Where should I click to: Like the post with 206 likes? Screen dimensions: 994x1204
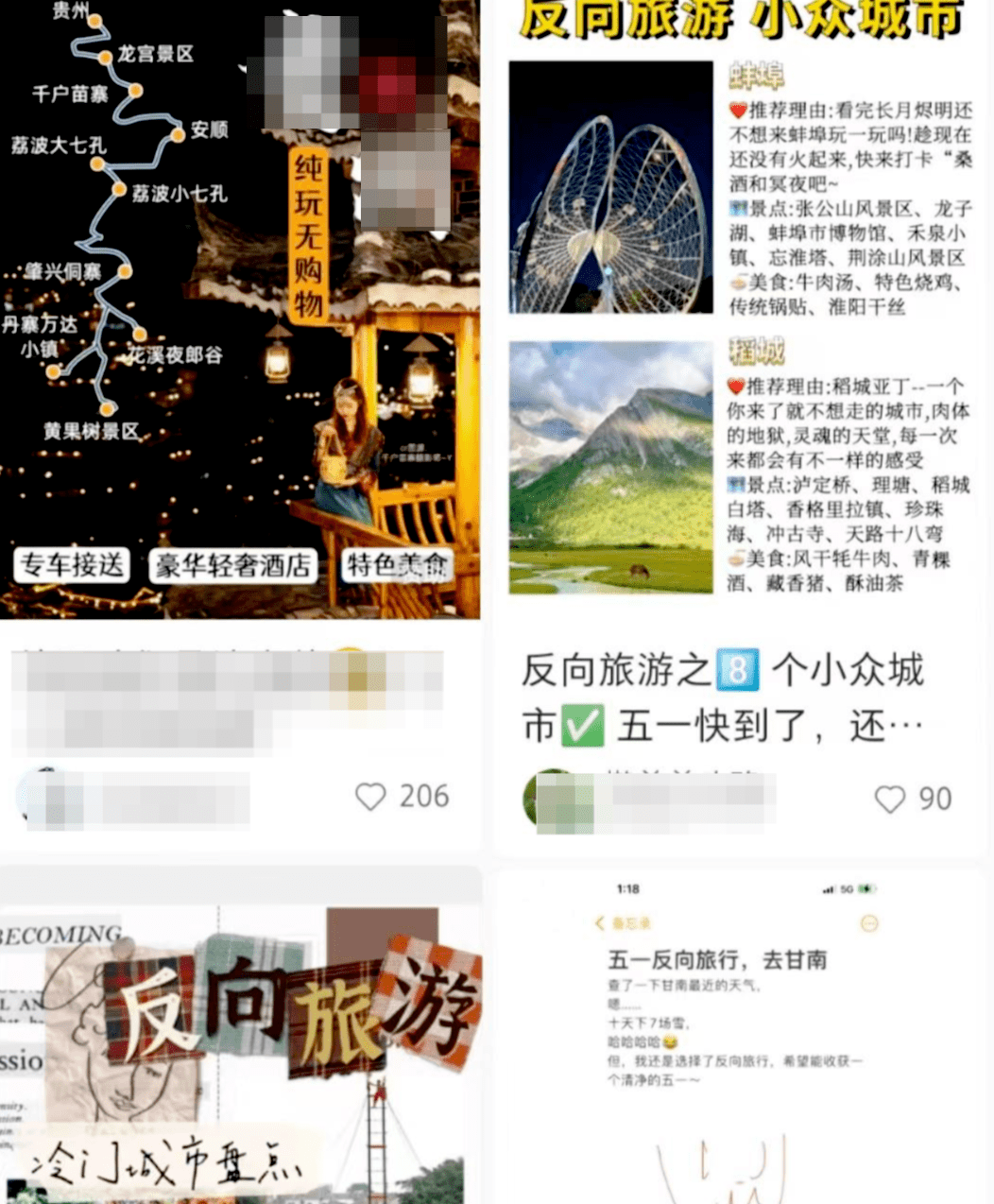(371, 797)
